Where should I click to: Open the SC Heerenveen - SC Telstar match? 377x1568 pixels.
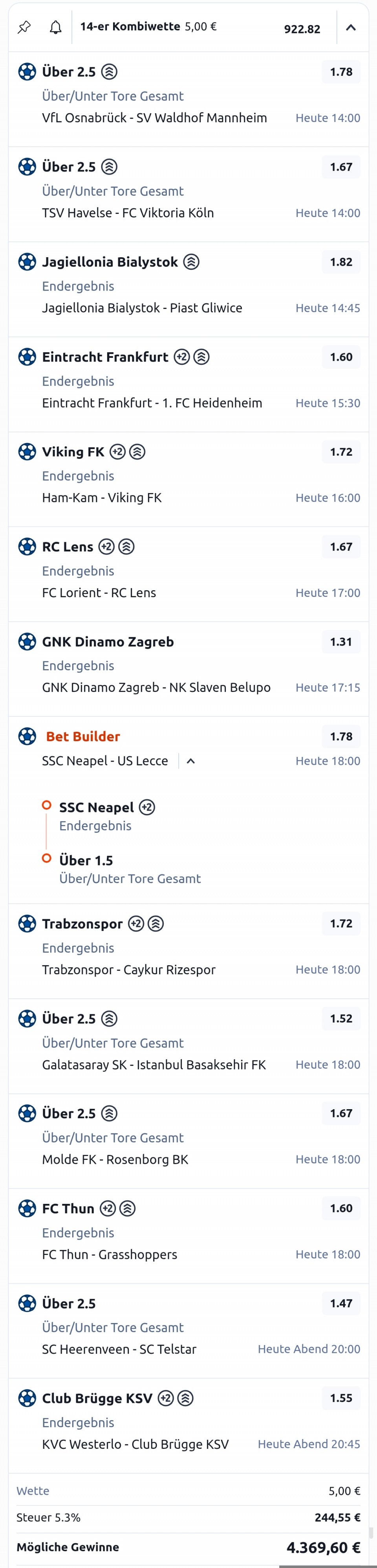[119, 1349]
